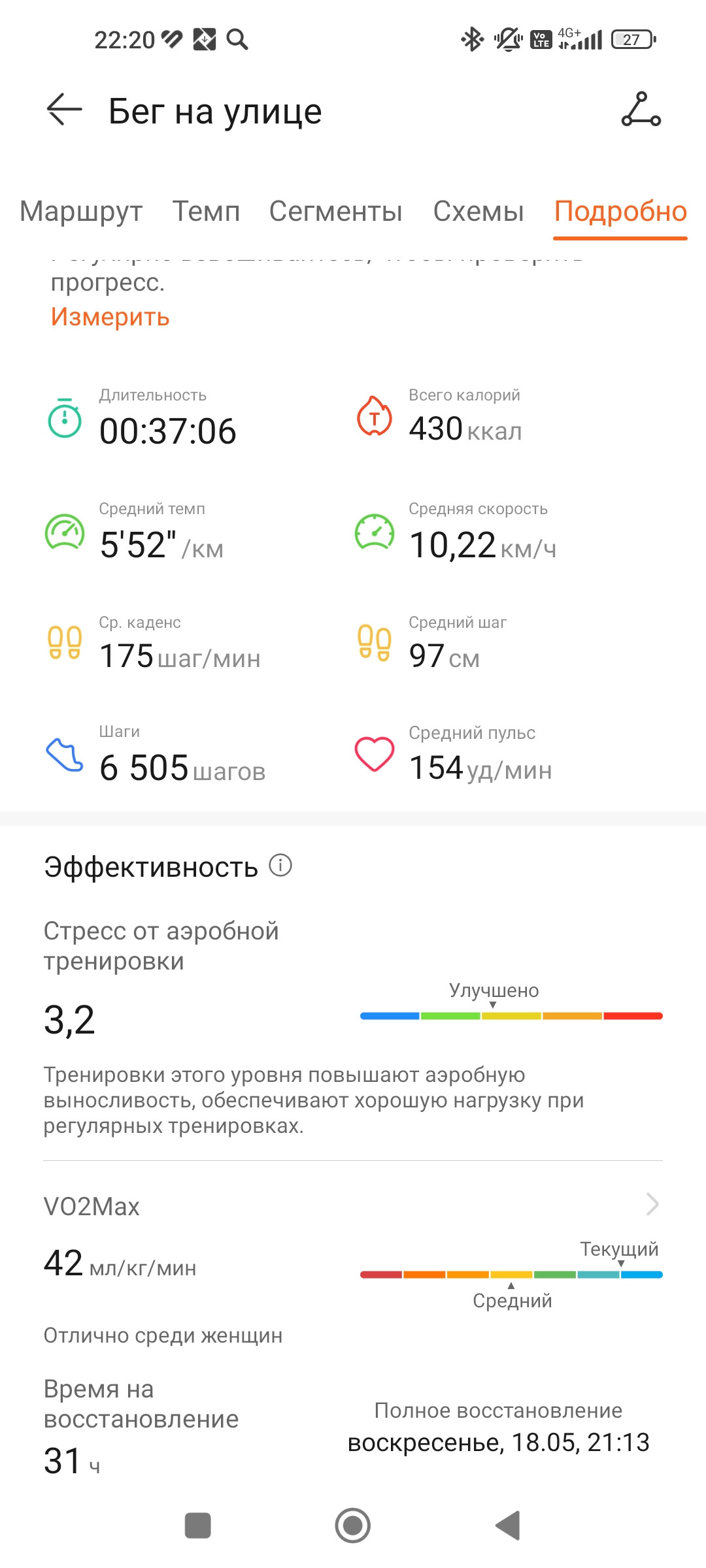Switch to the Маршрут tab

point(81,212)
